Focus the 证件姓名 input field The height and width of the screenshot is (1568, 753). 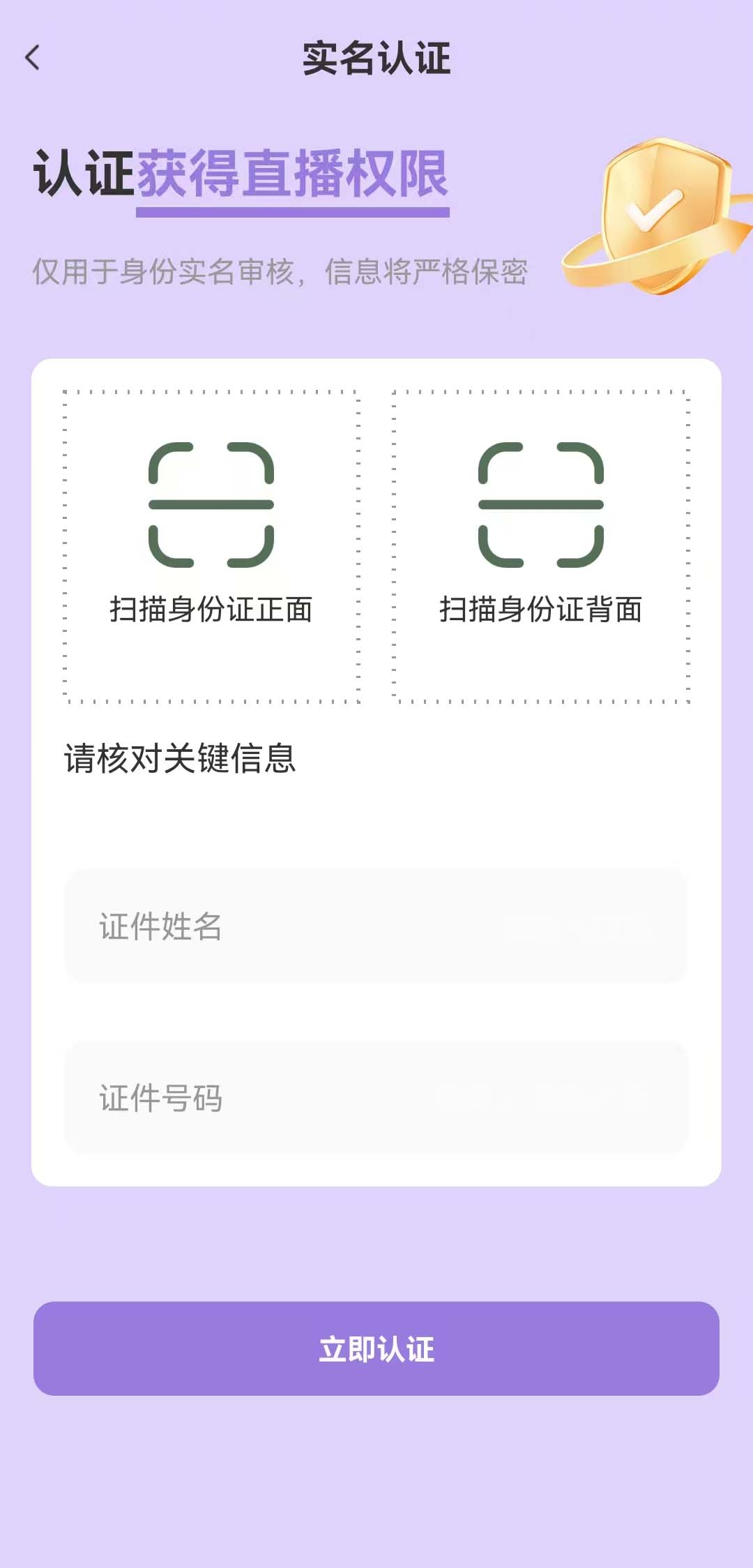[x=376, y=926]
